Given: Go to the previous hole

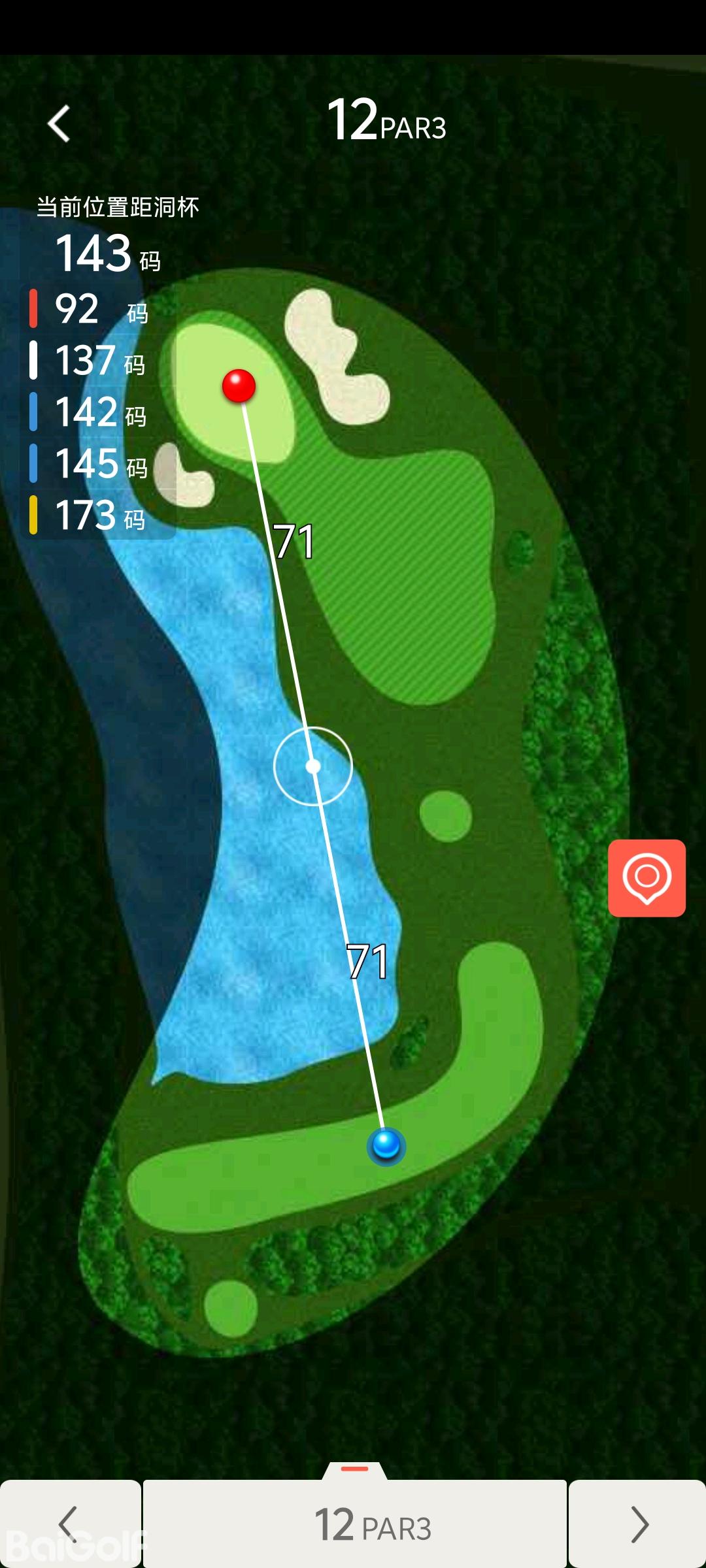Looking at the screenshot, I should (x=69, y=1524).
